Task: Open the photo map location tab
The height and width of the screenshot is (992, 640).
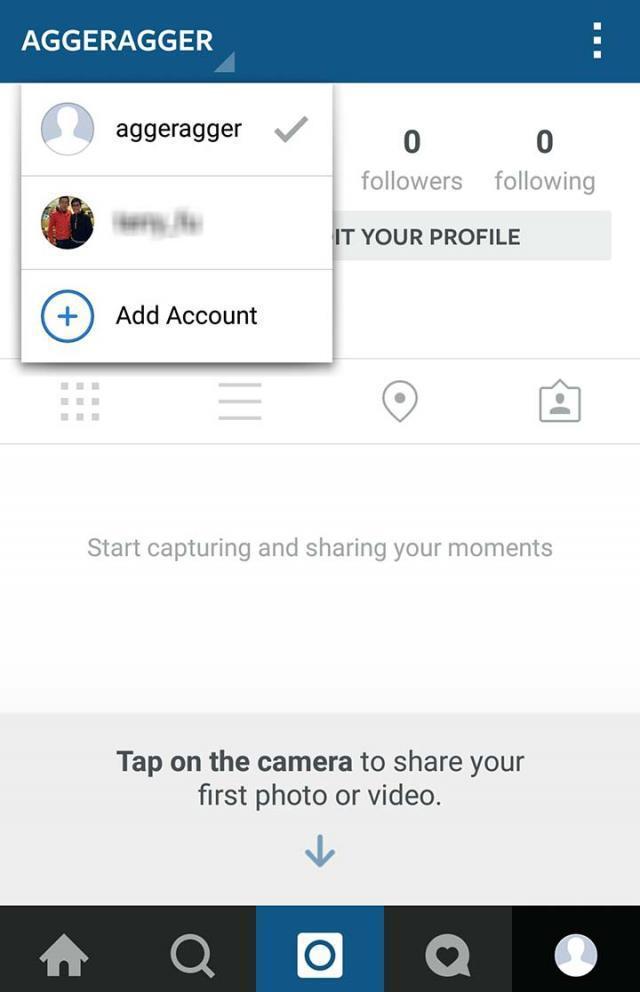Action: (x=400, y=402)
